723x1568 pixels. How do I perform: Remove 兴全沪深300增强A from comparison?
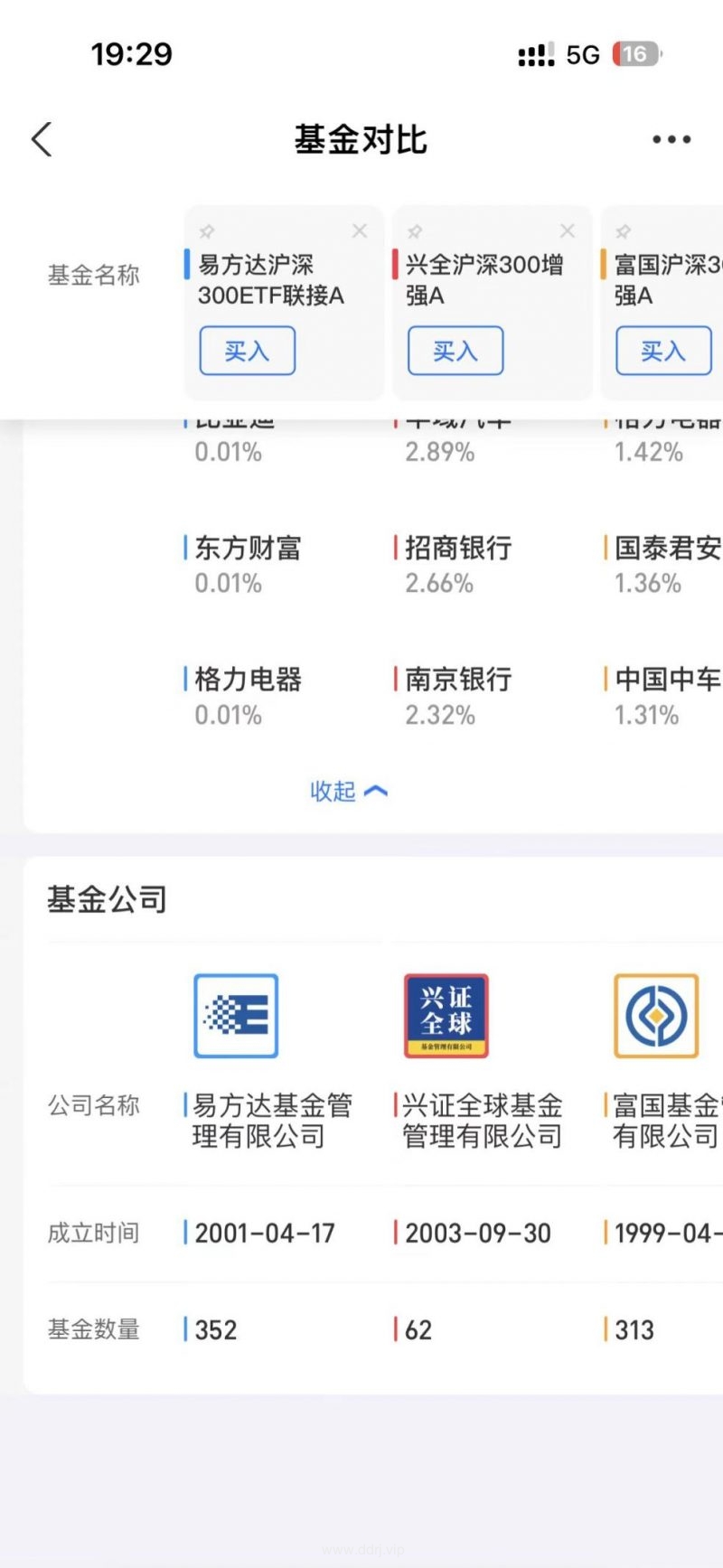tap(568, 231)
